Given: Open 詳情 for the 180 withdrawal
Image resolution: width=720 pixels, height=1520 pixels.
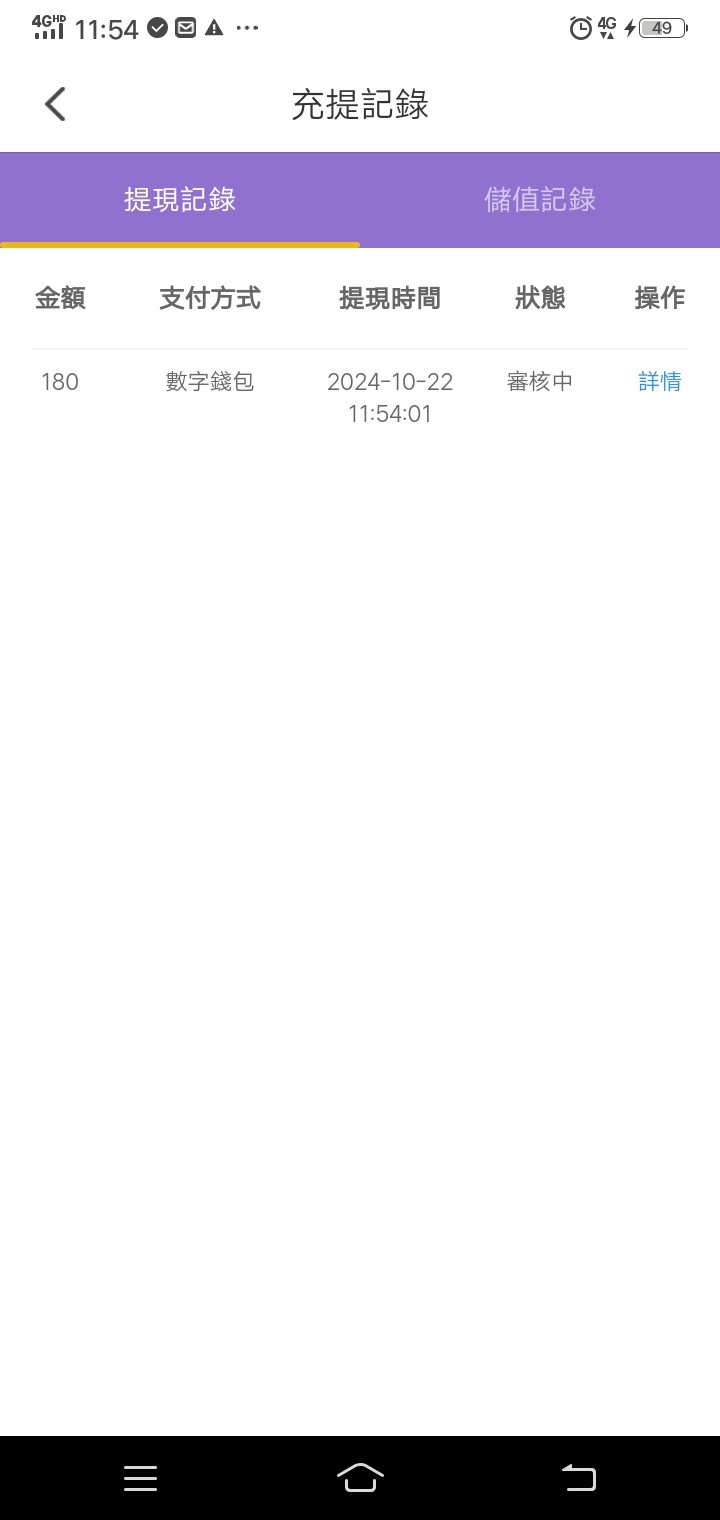Looking at the screenshot, I should pyautogui.click(x=660, y=382).
